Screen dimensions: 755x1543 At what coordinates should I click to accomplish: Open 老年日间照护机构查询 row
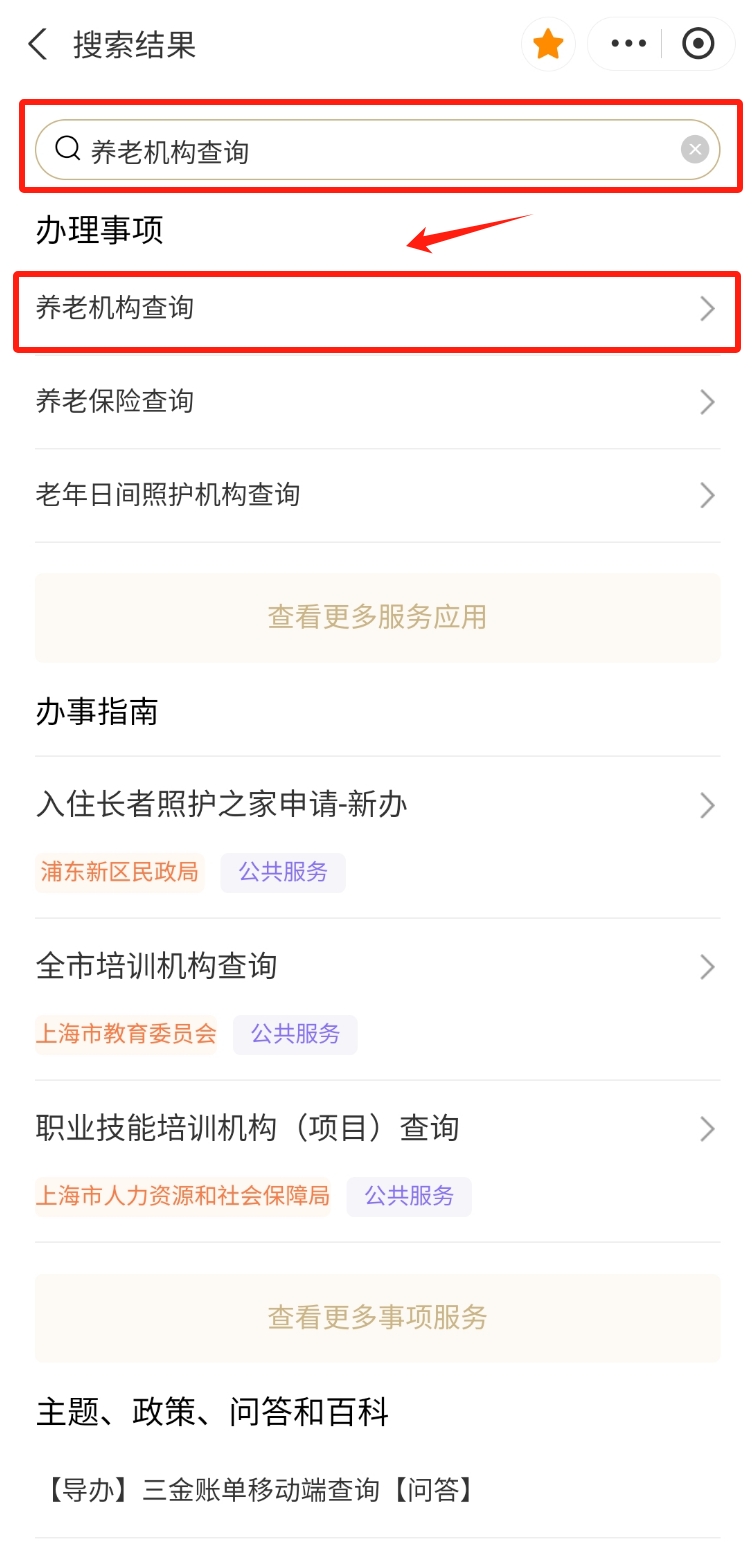[377, 495]
